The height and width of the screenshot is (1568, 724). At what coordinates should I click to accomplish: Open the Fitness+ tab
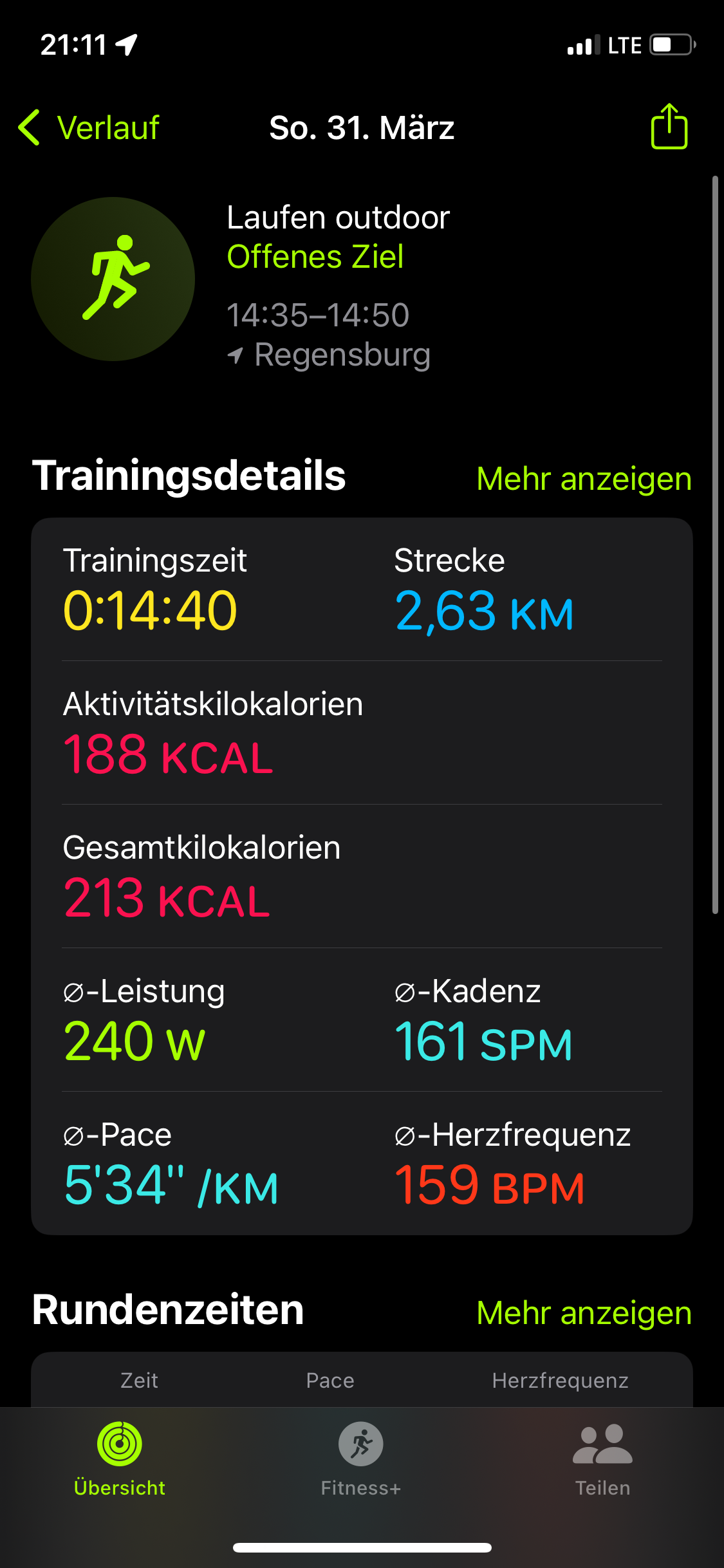pos(361,1459)
